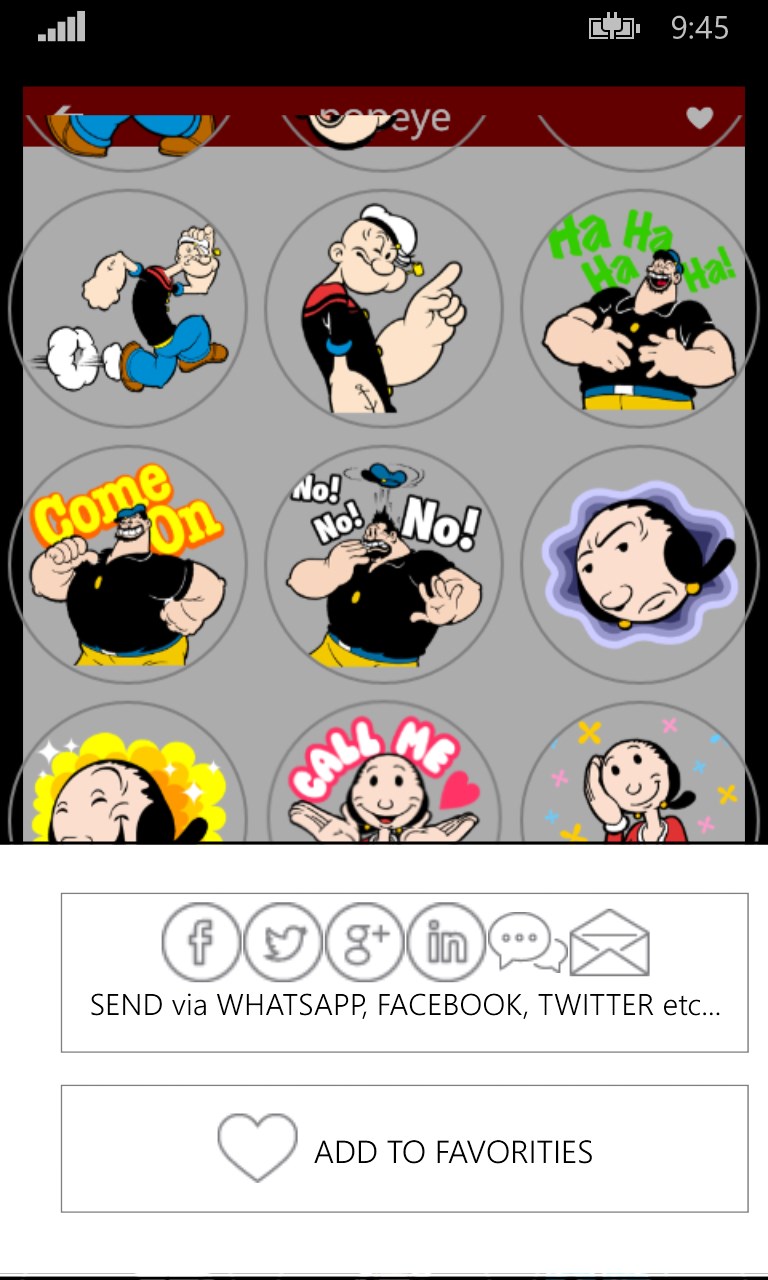Tap the popeye title in the header bar

pyautogui.click(x=384, y=118)
